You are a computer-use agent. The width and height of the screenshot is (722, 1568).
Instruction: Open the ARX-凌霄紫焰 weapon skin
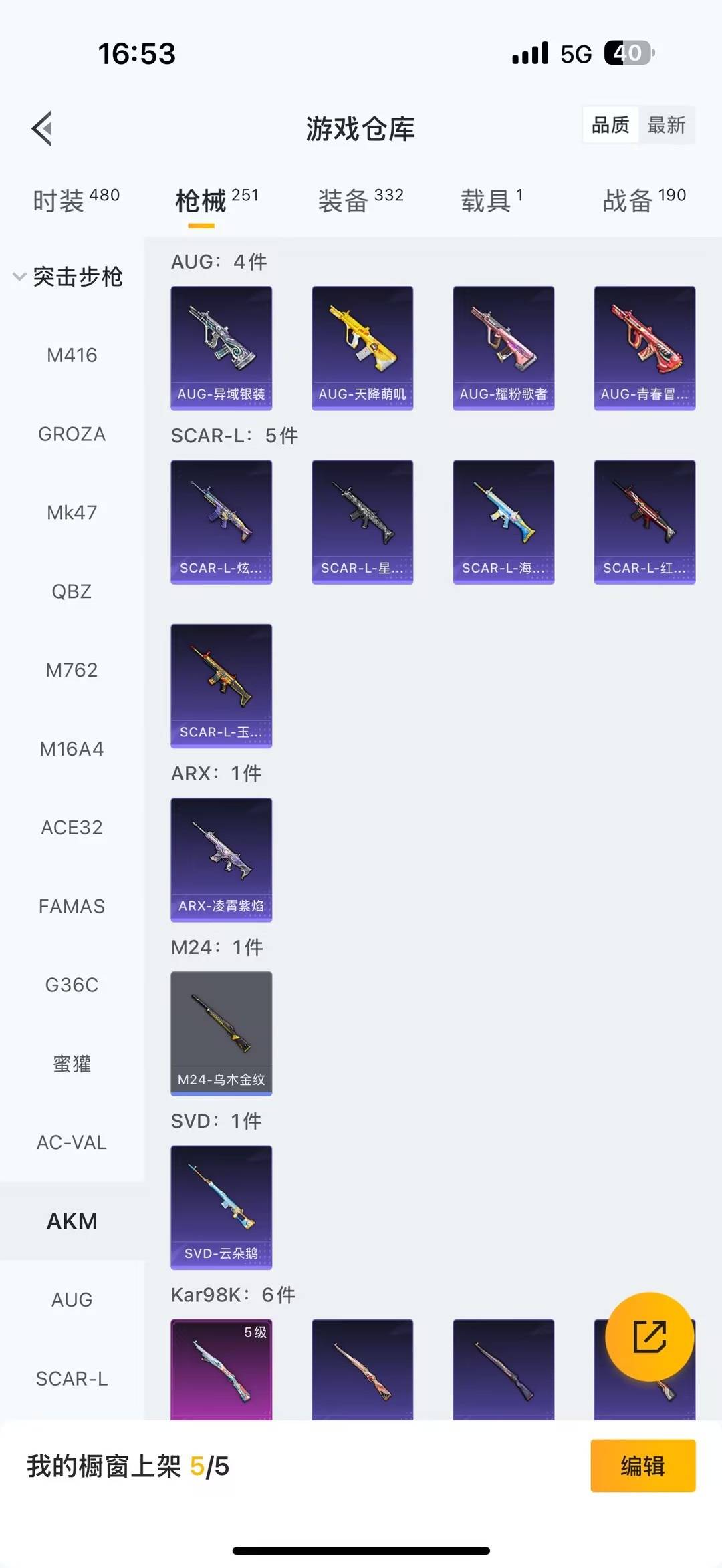click(x=221, y=860)
